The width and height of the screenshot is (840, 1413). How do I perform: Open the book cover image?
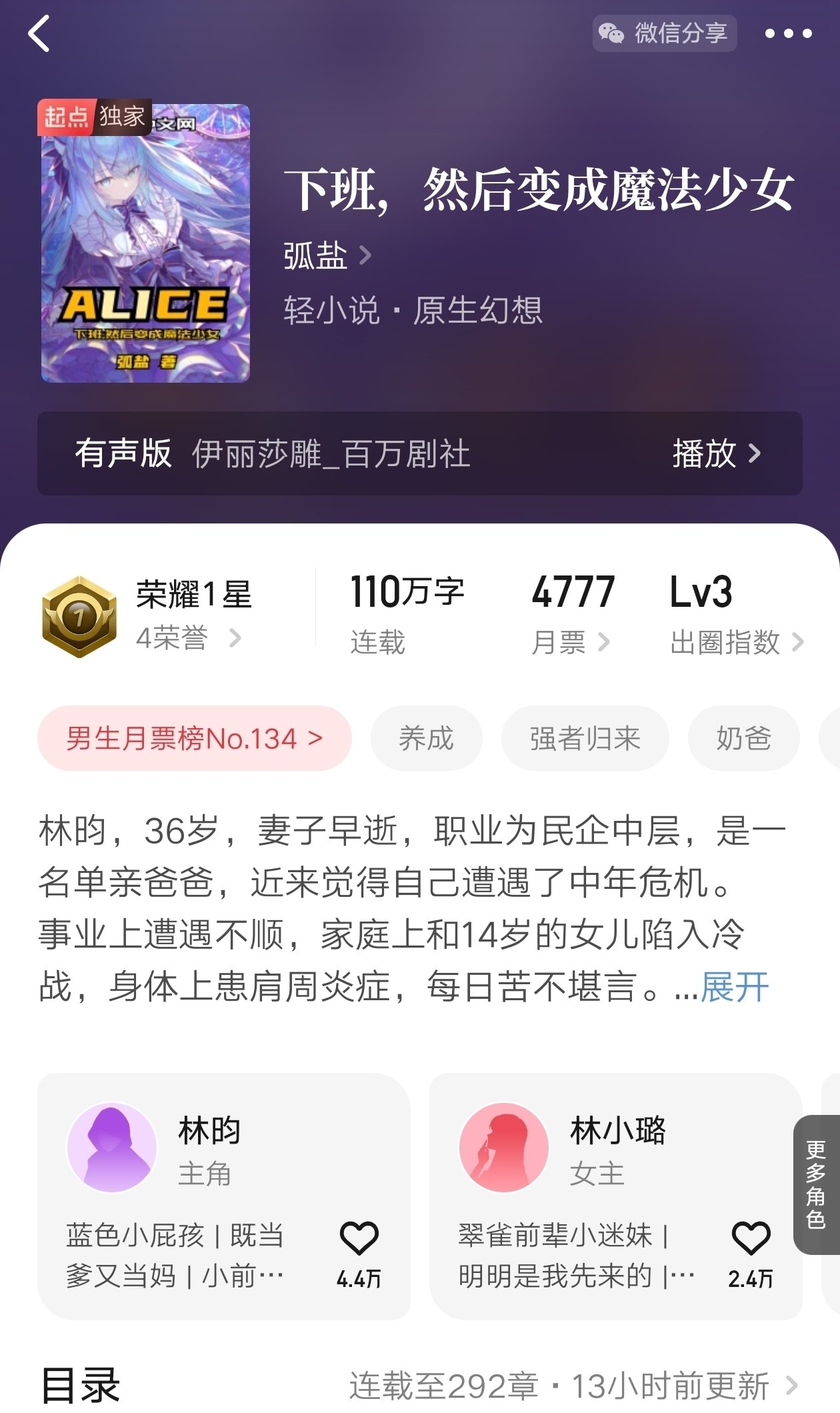point(145,243)
